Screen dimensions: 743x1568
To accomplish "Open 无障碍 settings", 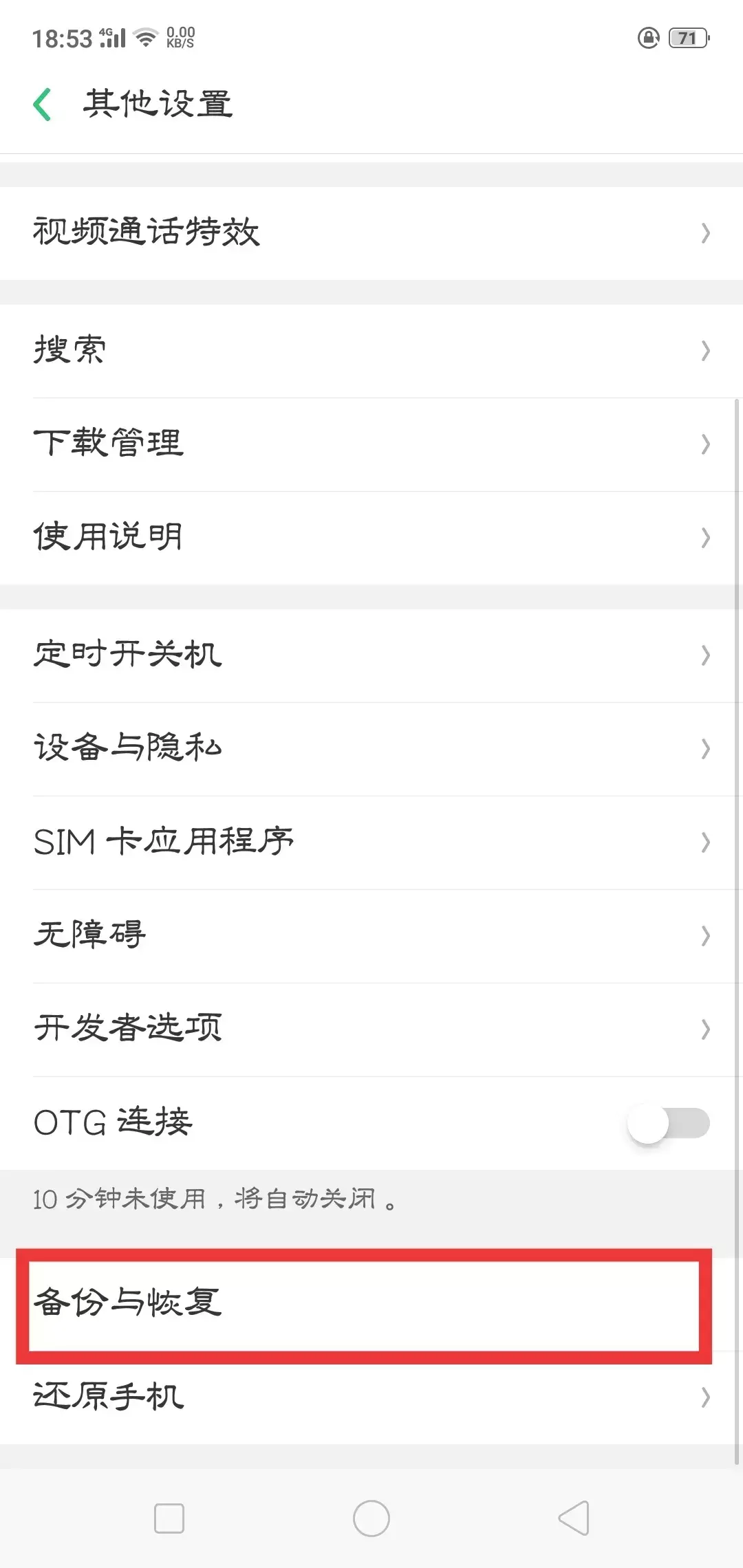I will 371,935.
